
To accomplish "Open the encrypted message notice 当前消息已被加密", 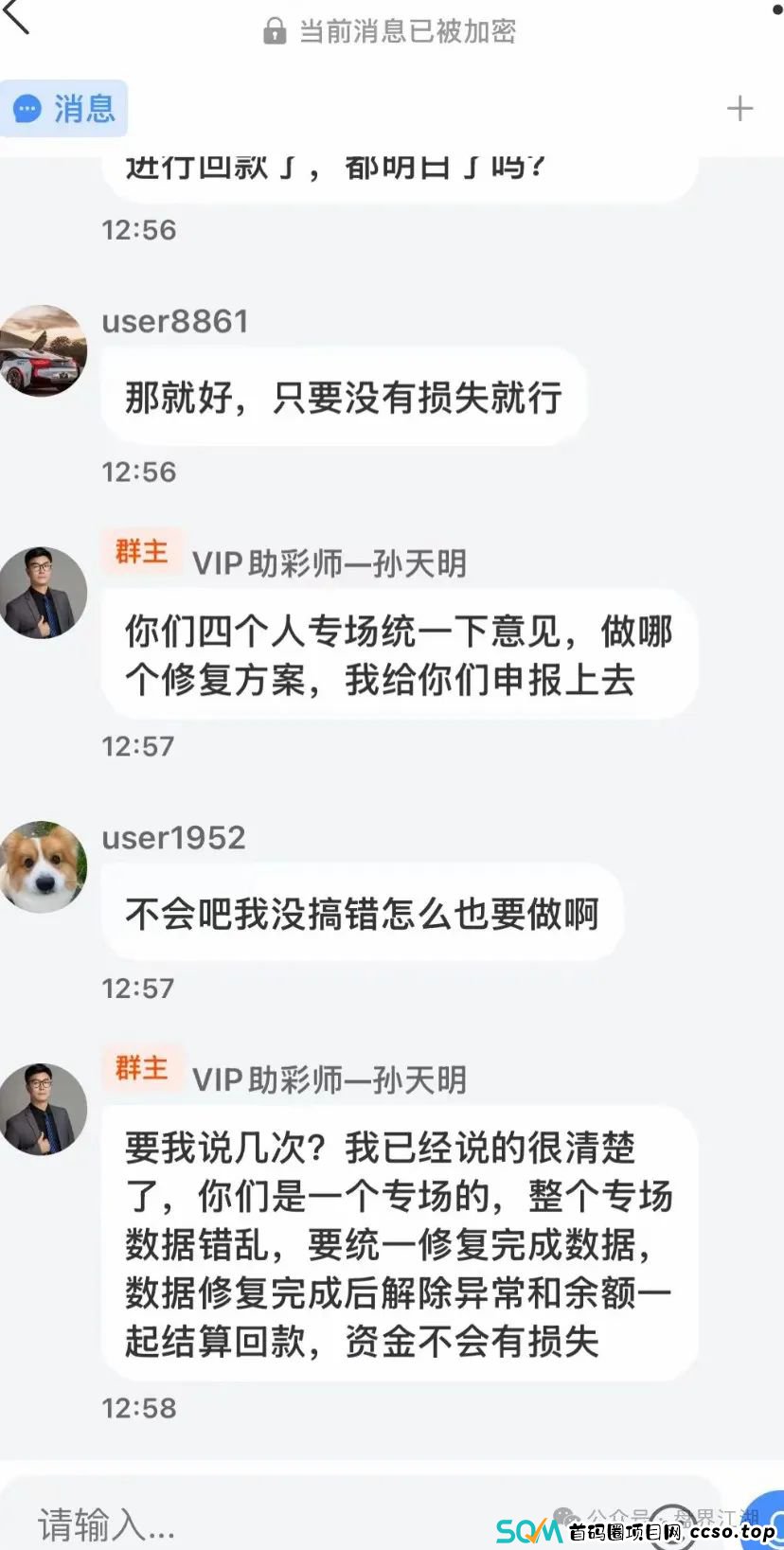I will 407,31.
